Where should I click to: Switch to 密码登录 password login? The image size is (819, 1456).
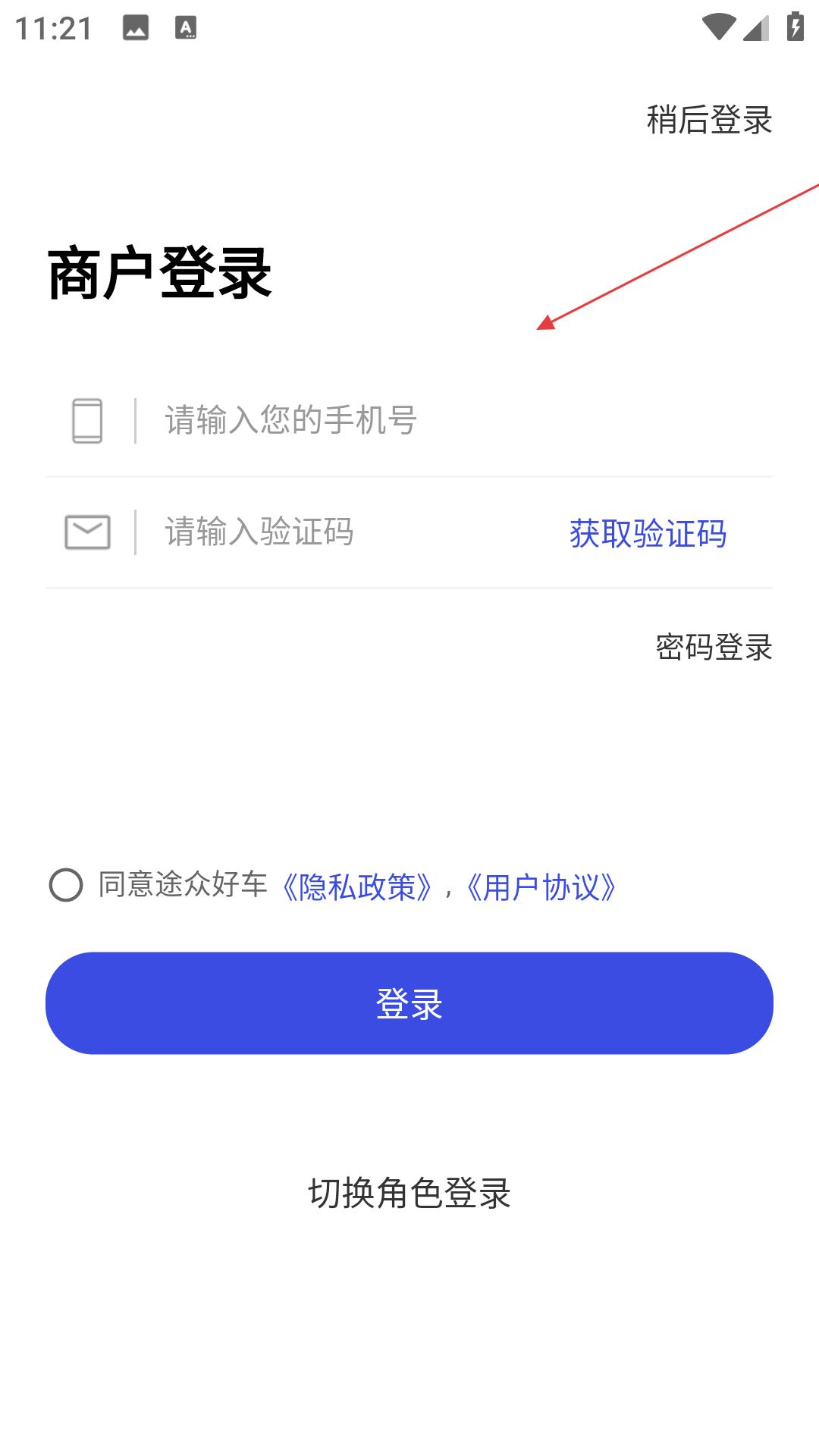[714, 647]
